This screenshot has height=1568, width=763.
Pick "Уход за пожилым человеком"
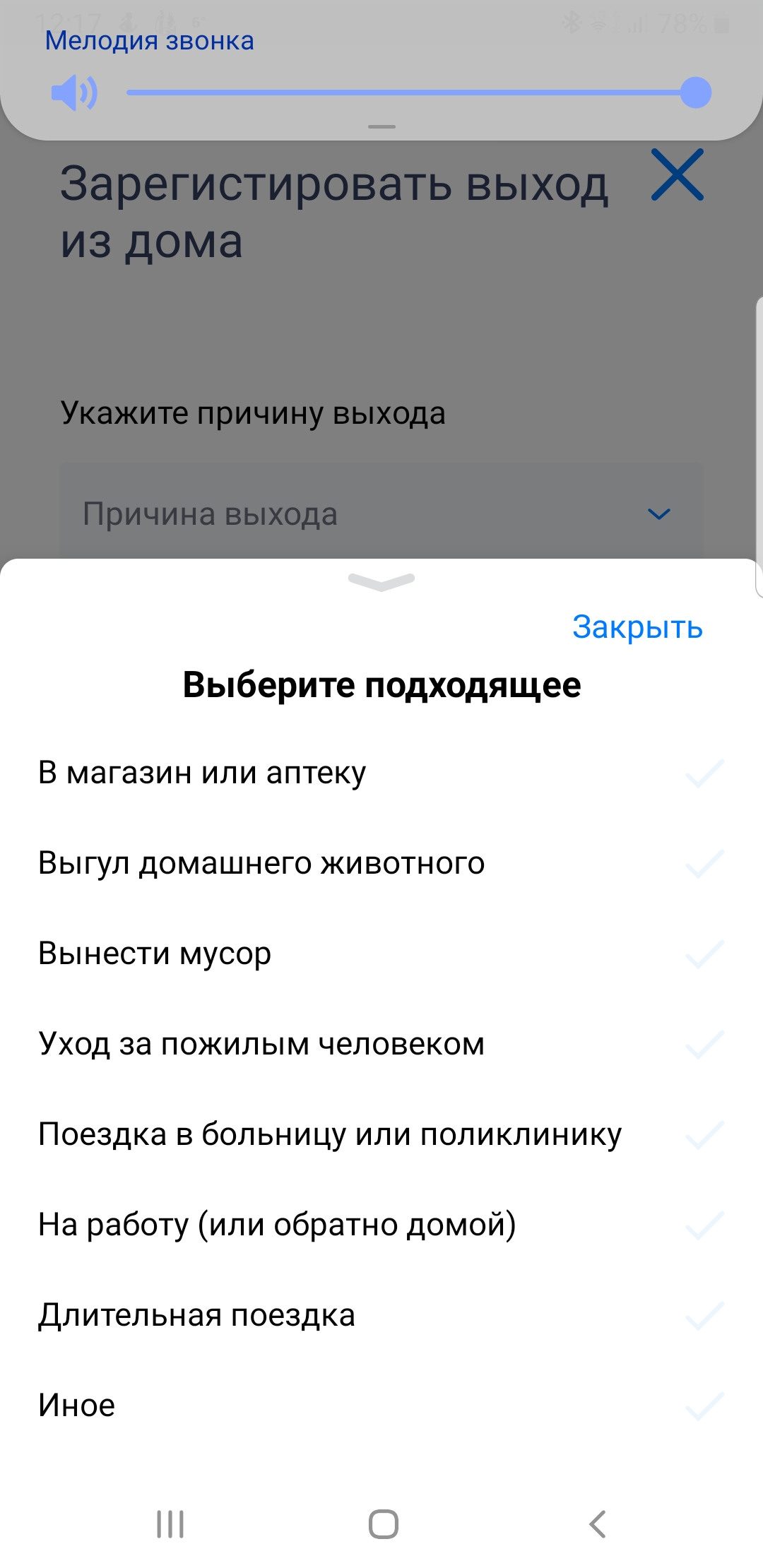[x=381, y=1044]
